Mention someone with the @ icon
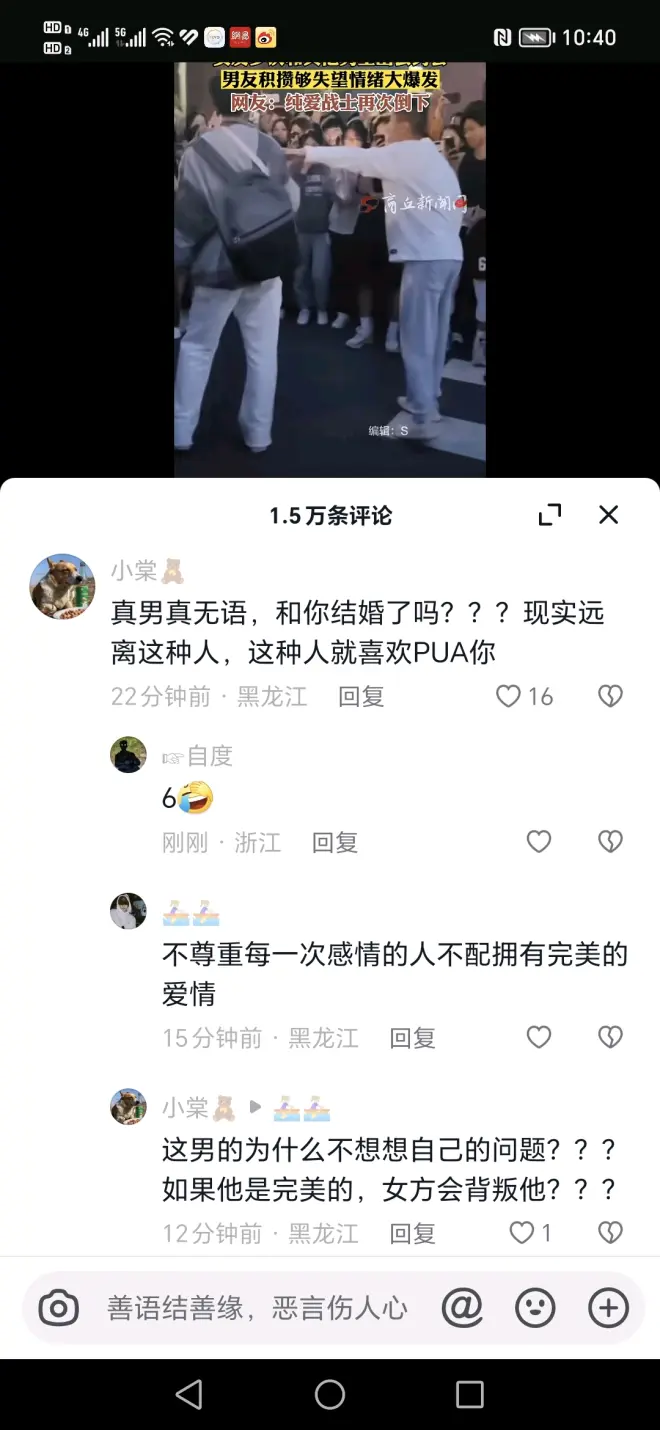660x1430 pixels. tap(462, 1308)
